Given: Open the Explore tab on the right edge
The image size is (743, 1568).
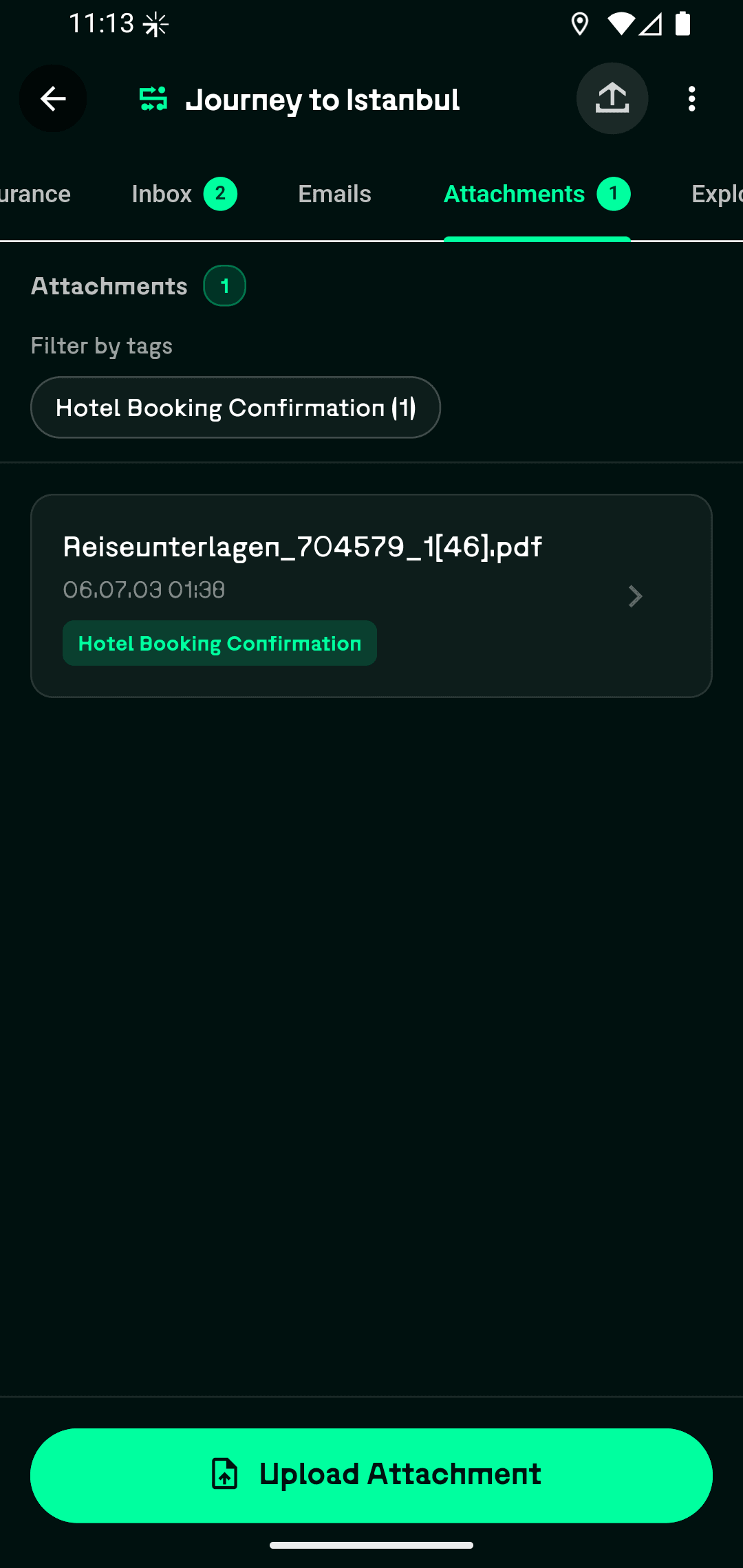Looking at the screenshot, I should [715, 195].
